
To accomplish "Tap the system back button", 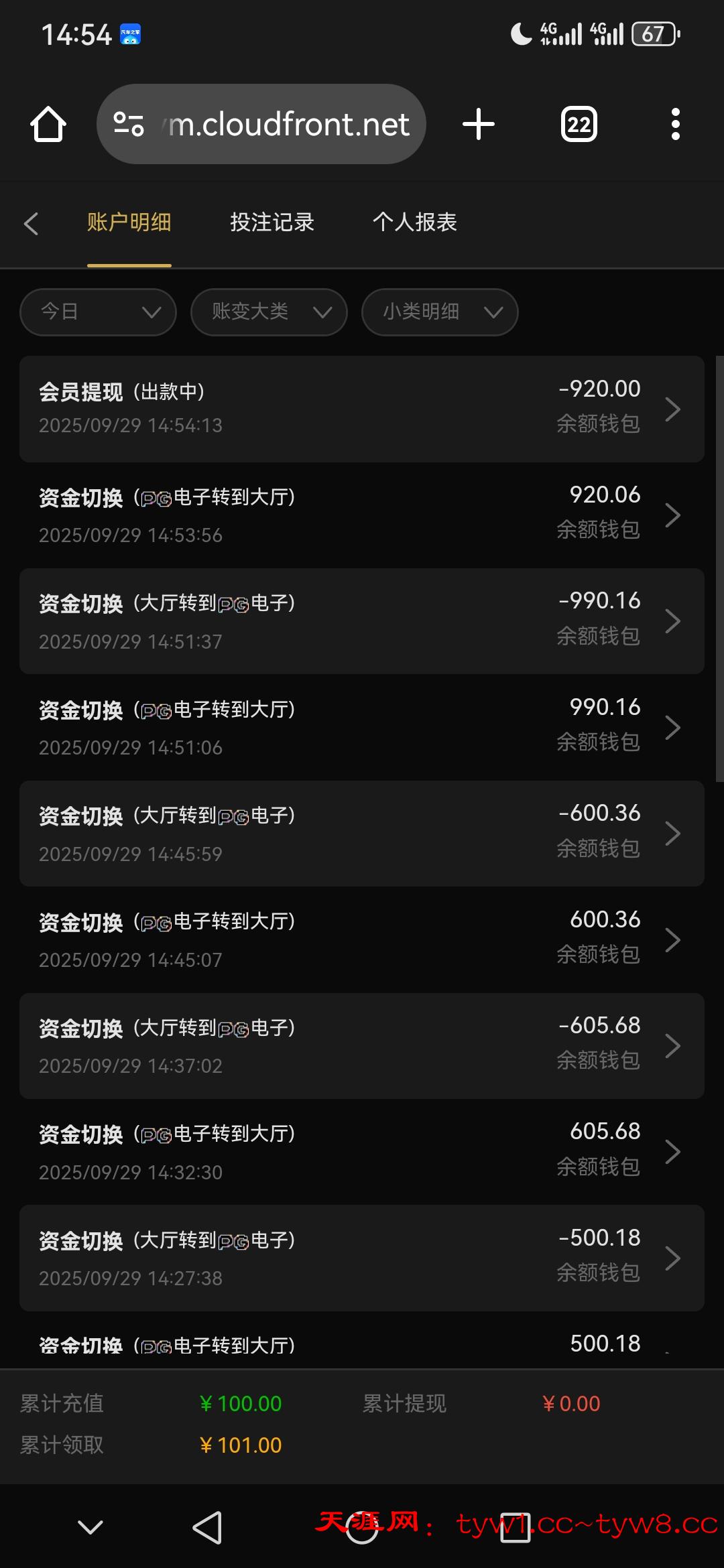I will tap(207, 1528).
